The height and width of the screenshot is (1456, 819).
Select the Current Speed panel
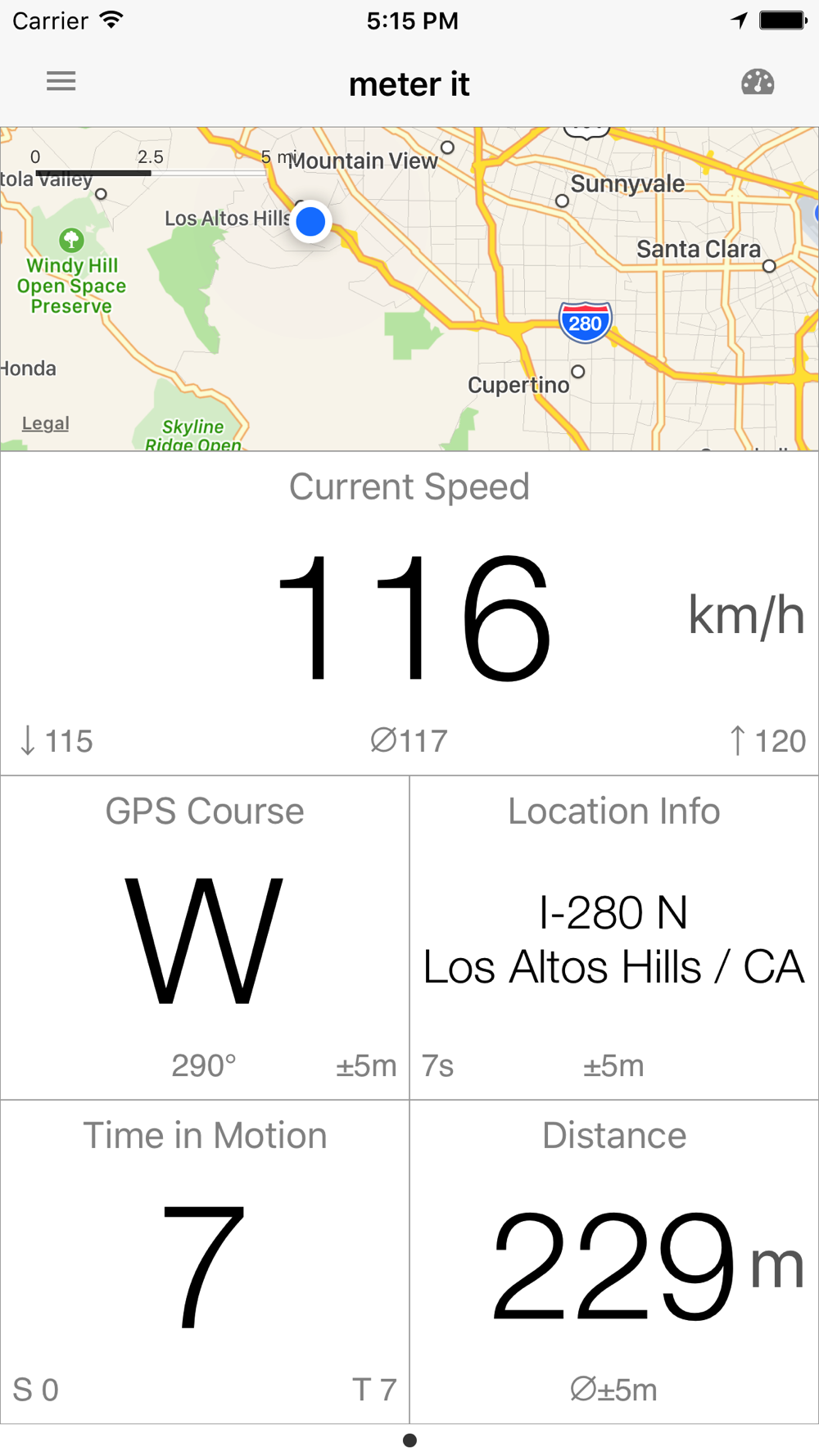pyautogui.click(x=409, y=614)
